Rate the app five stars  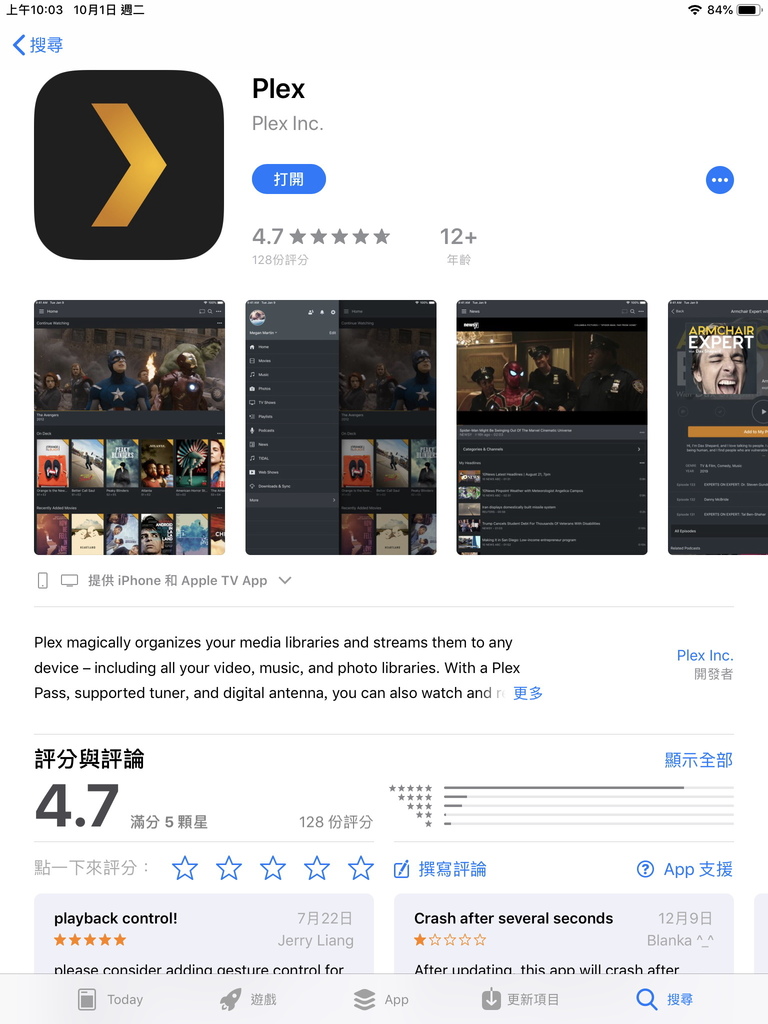tap(360, 868)
